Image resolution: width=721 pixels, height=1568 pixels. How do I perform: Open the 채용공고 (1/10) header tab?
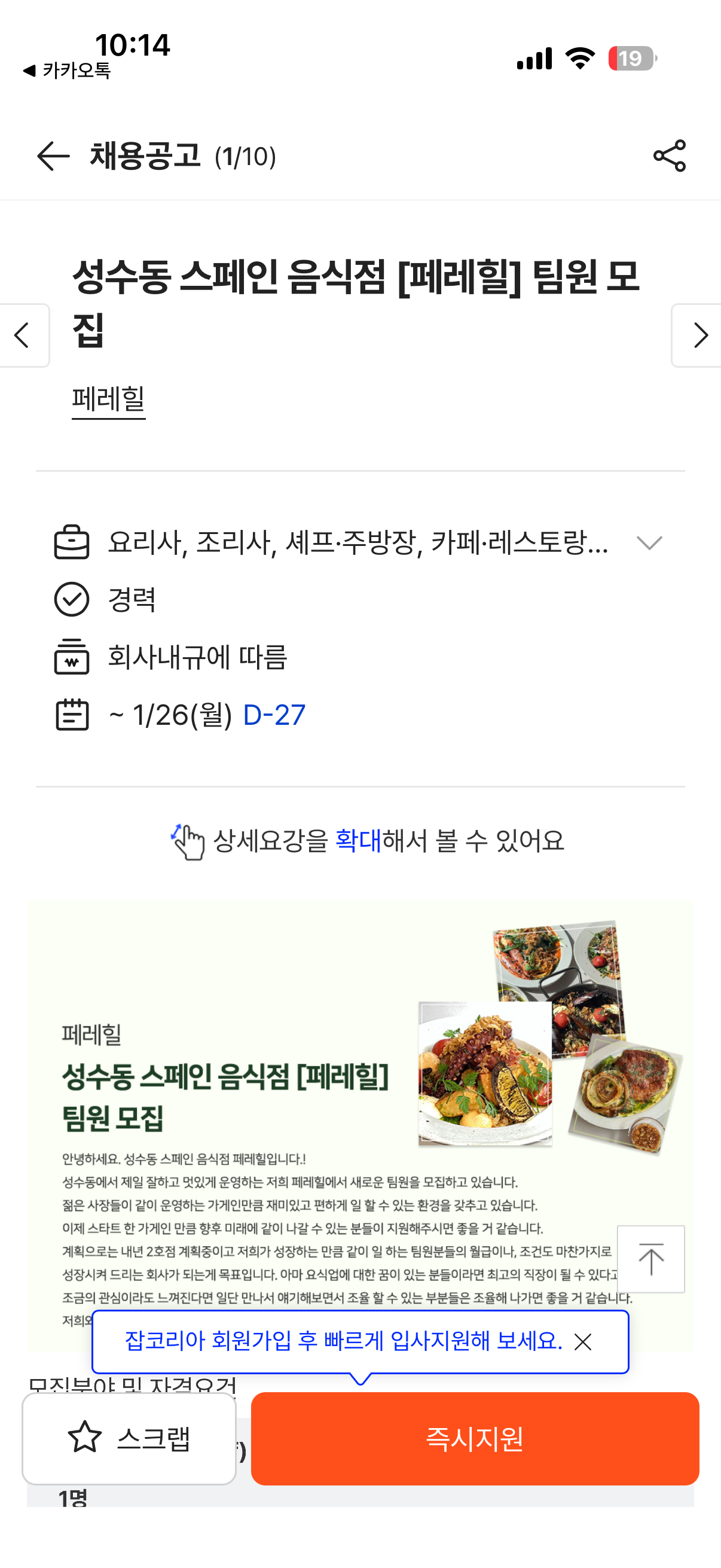(181, 157)
